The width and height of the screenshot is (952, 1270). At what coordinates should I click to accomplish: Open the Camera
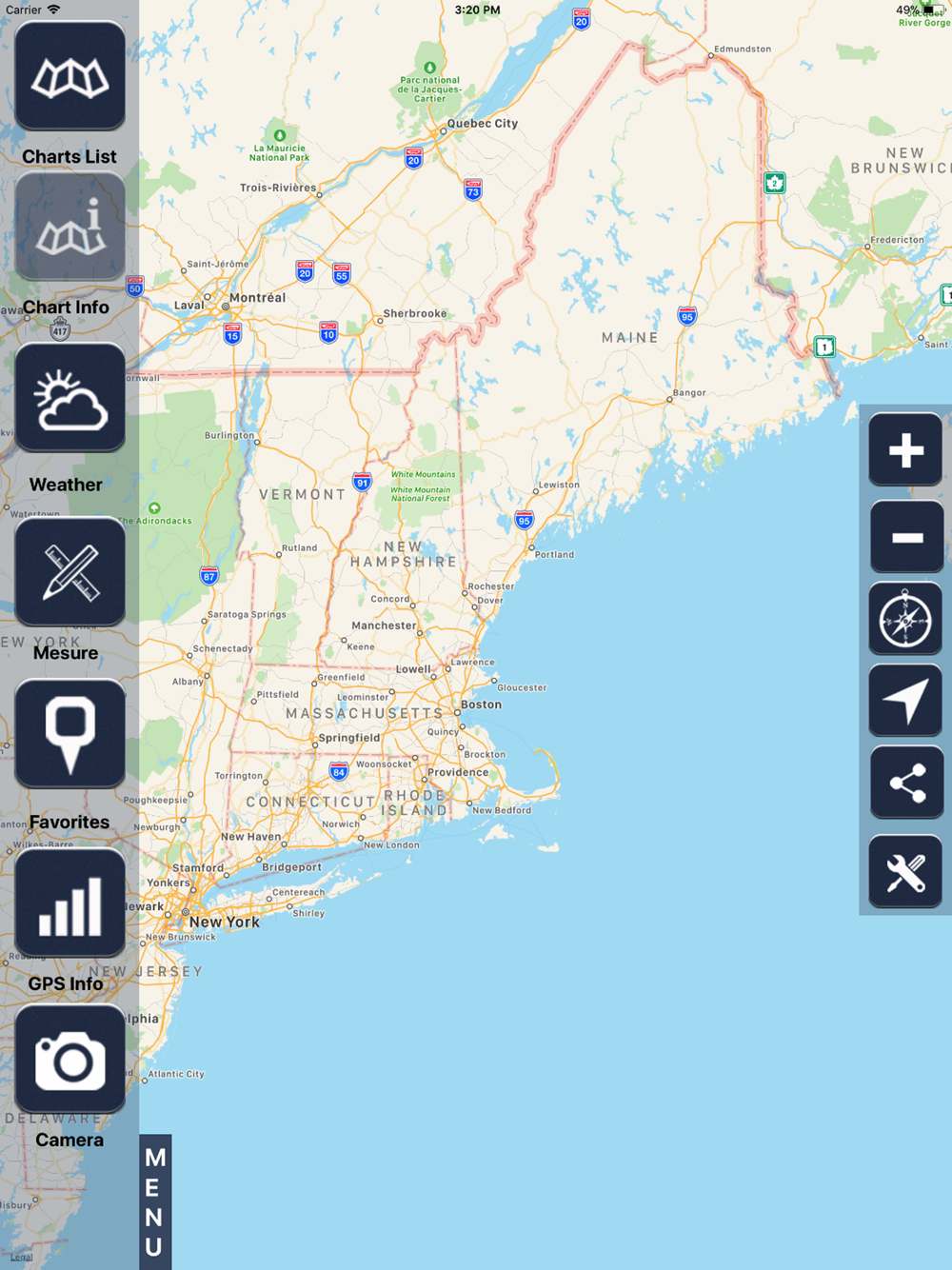pyautogui.click(x=69, y=1060)
